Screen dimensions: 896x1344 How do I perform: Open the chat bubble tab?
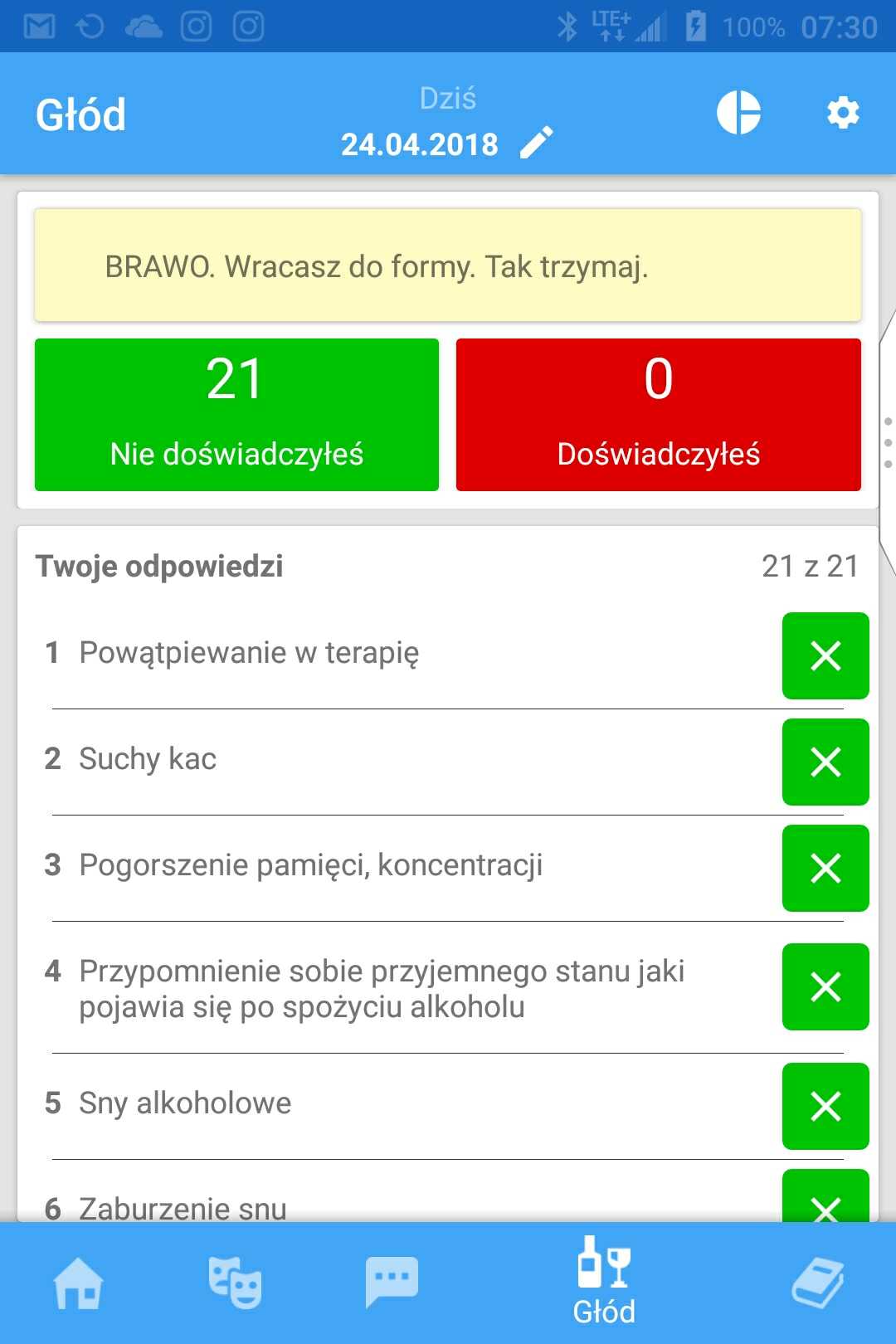tap(392, 1283)
